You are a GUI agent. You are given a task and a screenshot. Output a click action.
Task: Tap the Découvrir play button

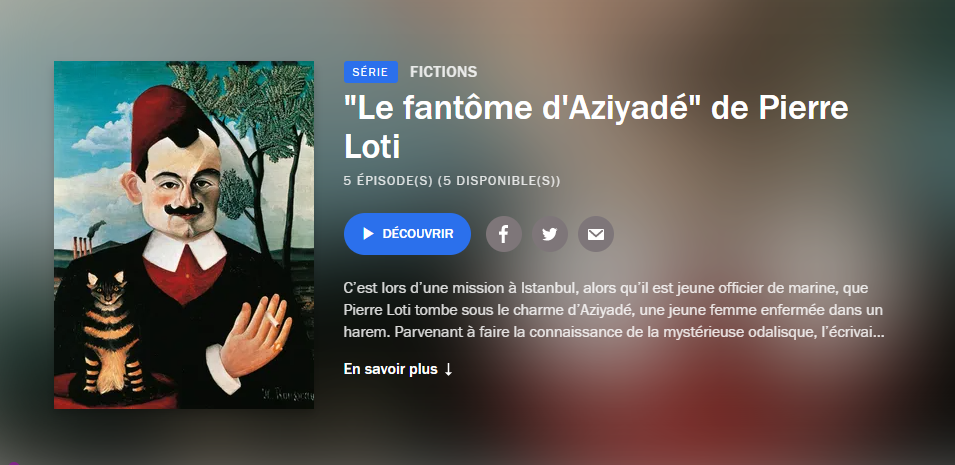click(x=407, y=234)
